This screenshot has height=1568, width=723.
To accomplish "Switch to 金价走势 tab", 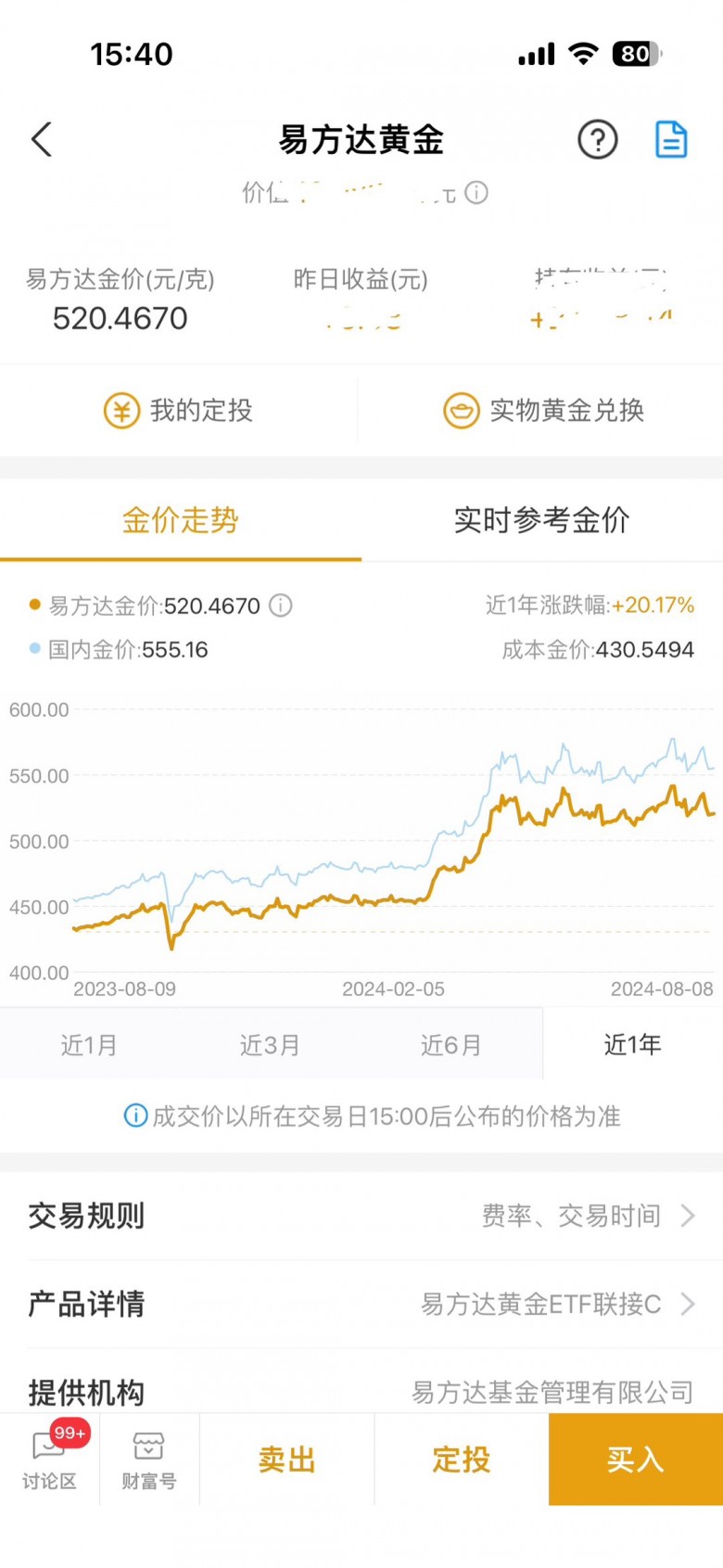I will [x=181, y=520].
